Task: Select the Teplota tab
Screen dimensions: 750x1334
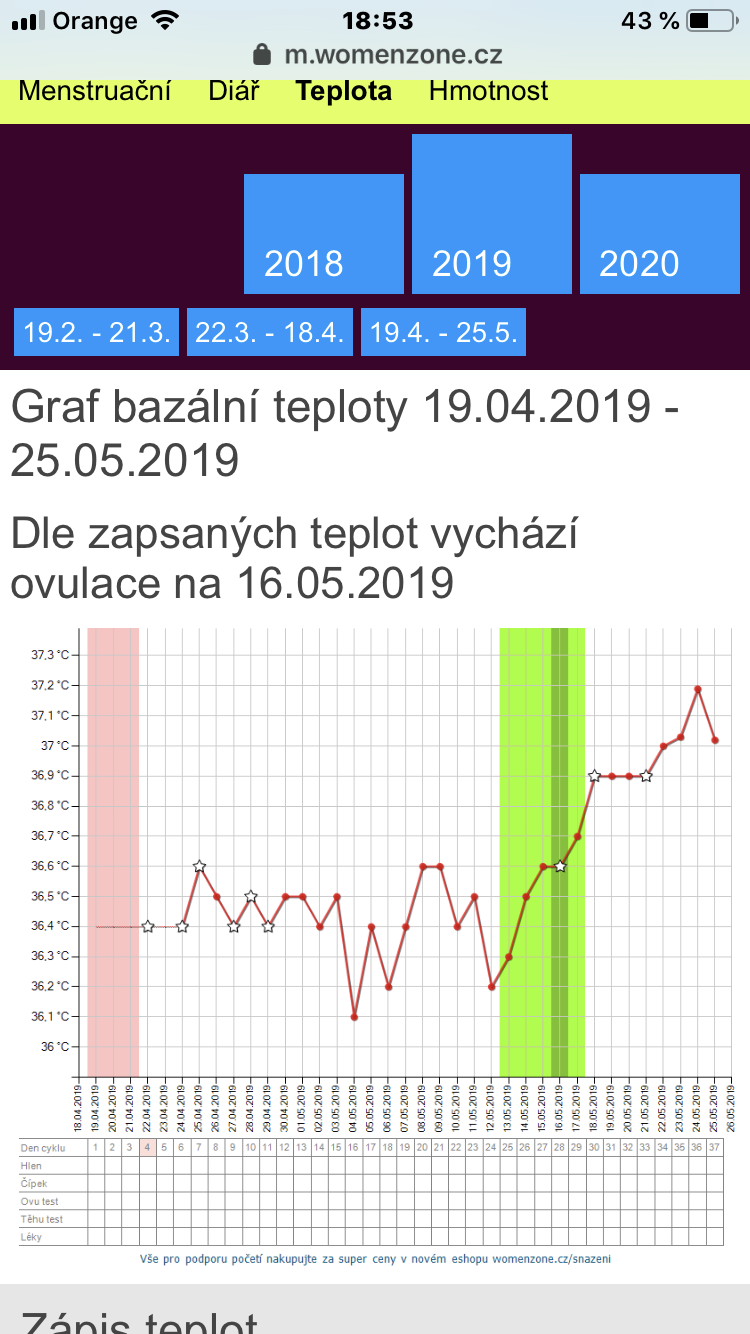Action: tap(343, 91)
